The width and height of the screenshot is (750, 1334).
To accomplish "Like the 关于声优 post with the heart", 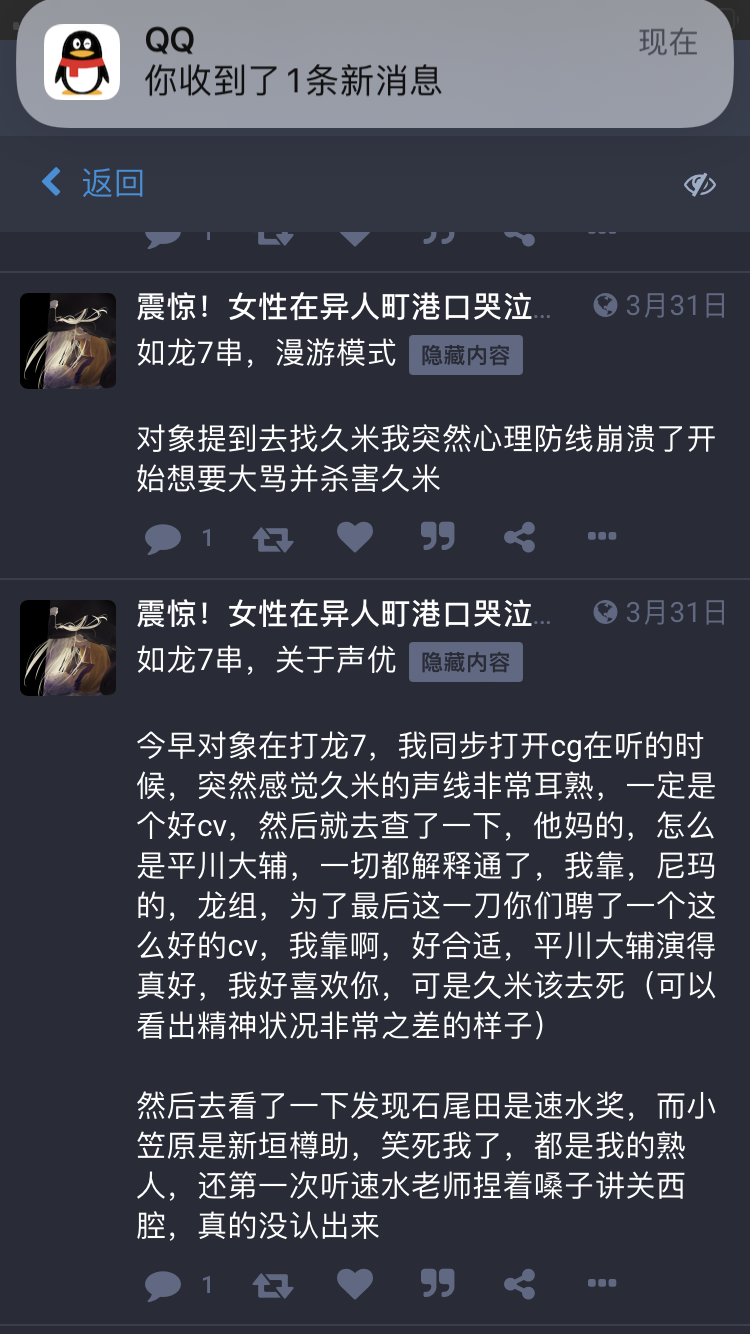I will click(354, 1284).
